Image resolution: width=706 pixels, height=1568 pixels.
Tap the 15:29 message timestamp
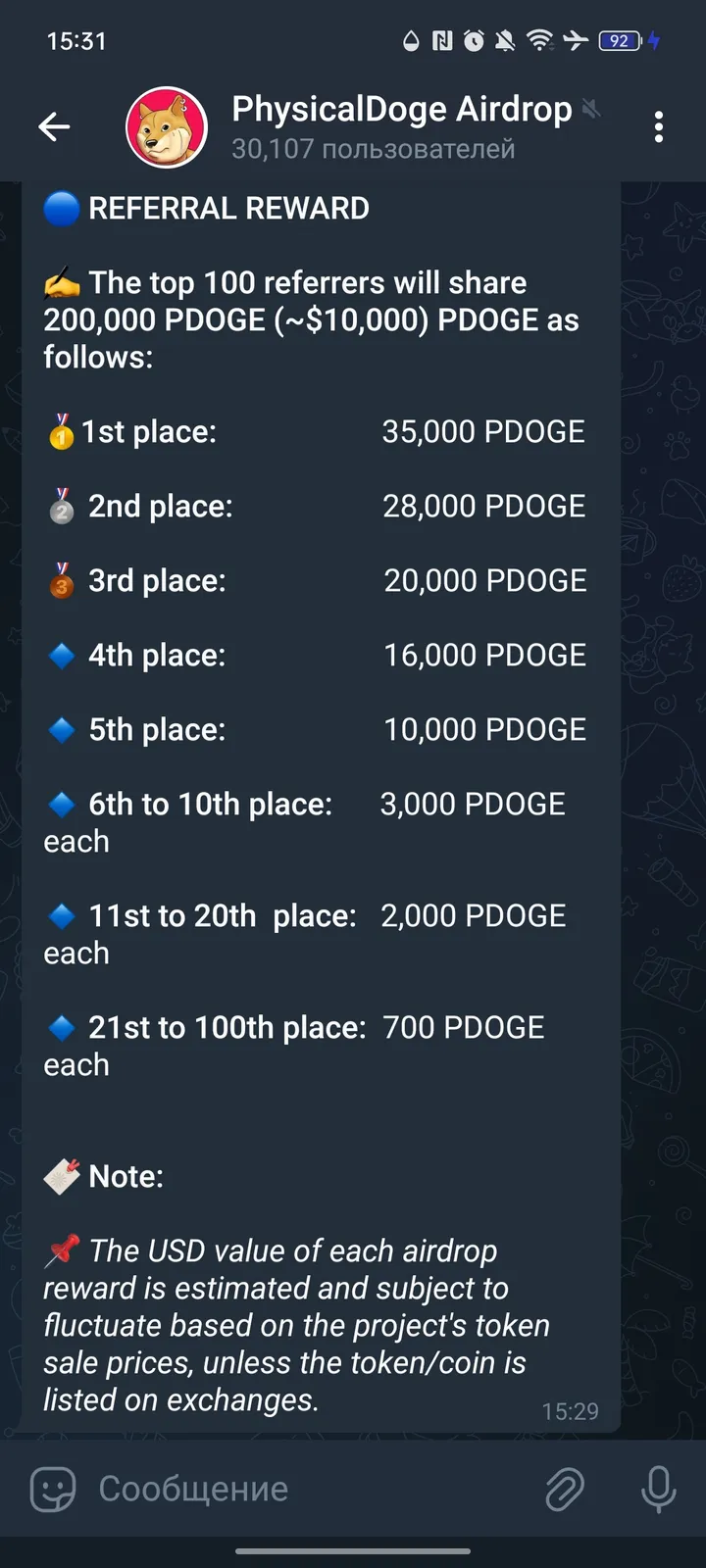(572, 1411)
